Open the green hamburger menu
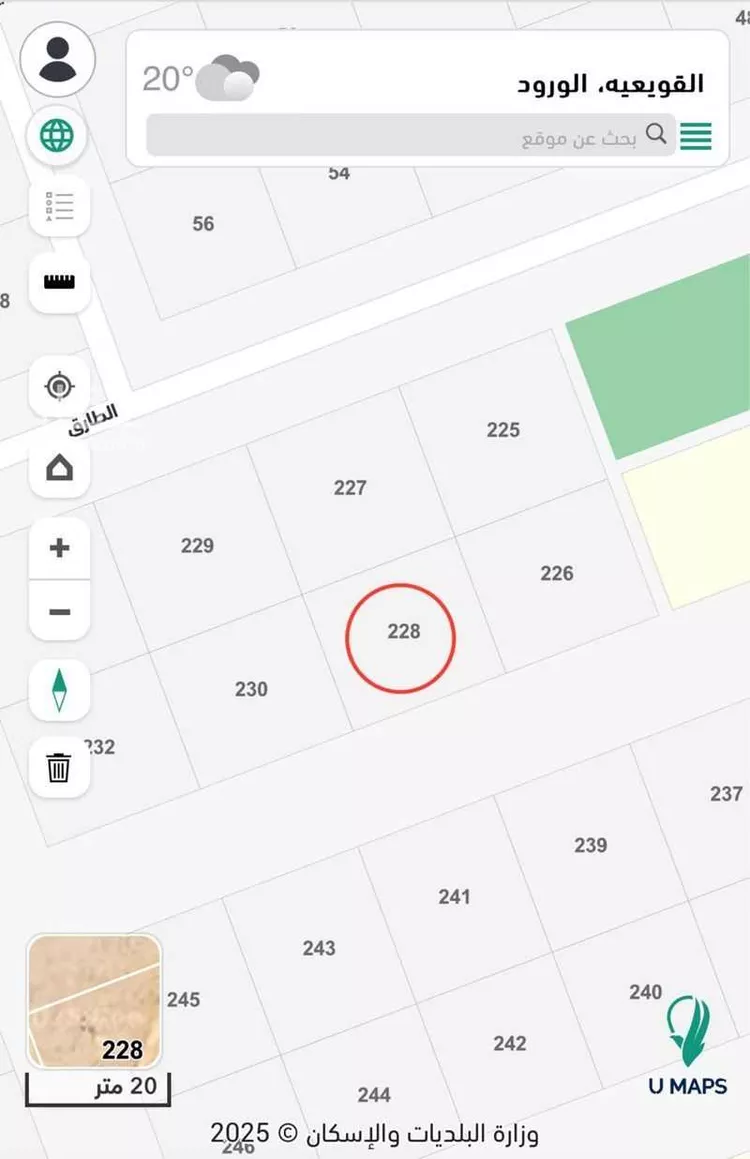Viewport: 750px width, 1159px height. coord(696,136)
